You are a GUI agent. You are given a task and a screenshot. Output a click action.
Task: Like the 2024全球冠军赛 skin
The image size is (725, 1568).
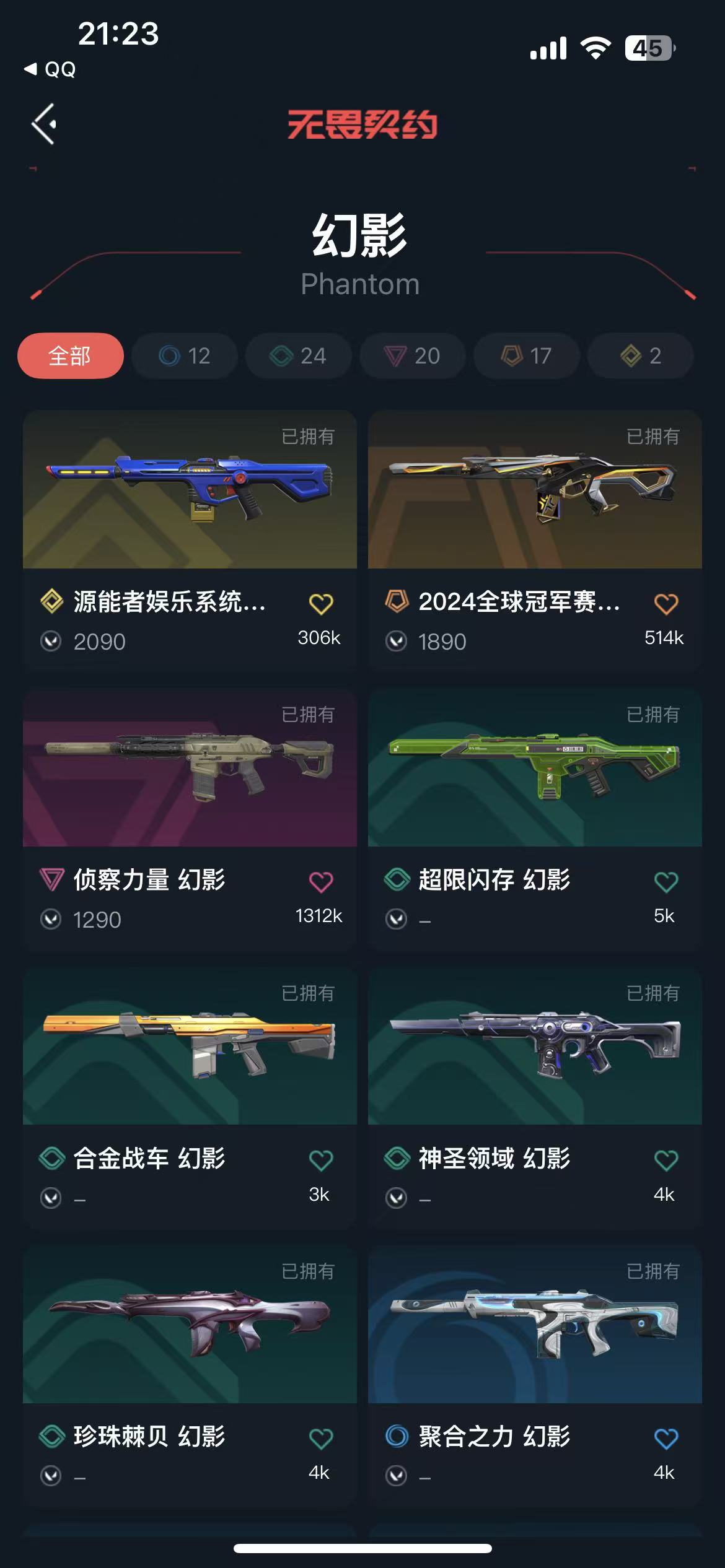(x=666, y=604)
